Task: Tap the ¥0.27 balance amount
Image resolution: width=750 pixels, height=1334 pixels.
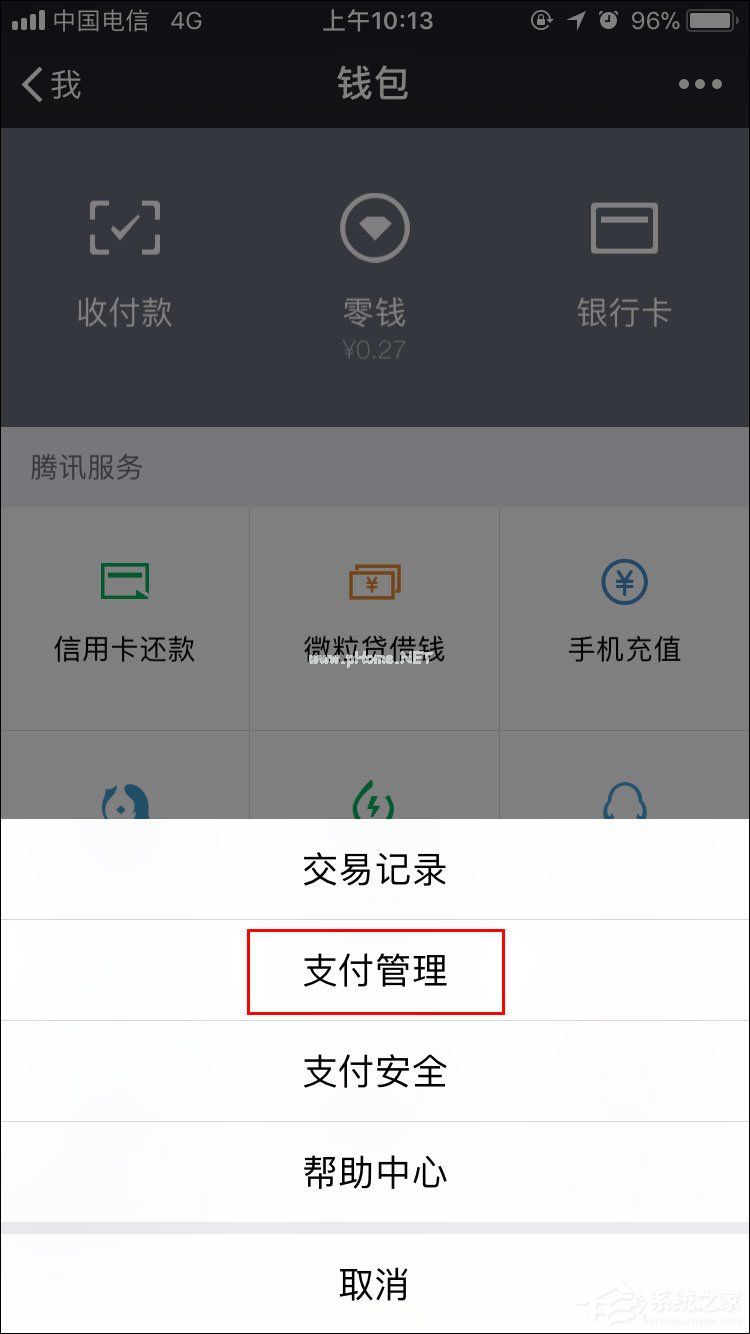Action: click(x=375, y=350)
